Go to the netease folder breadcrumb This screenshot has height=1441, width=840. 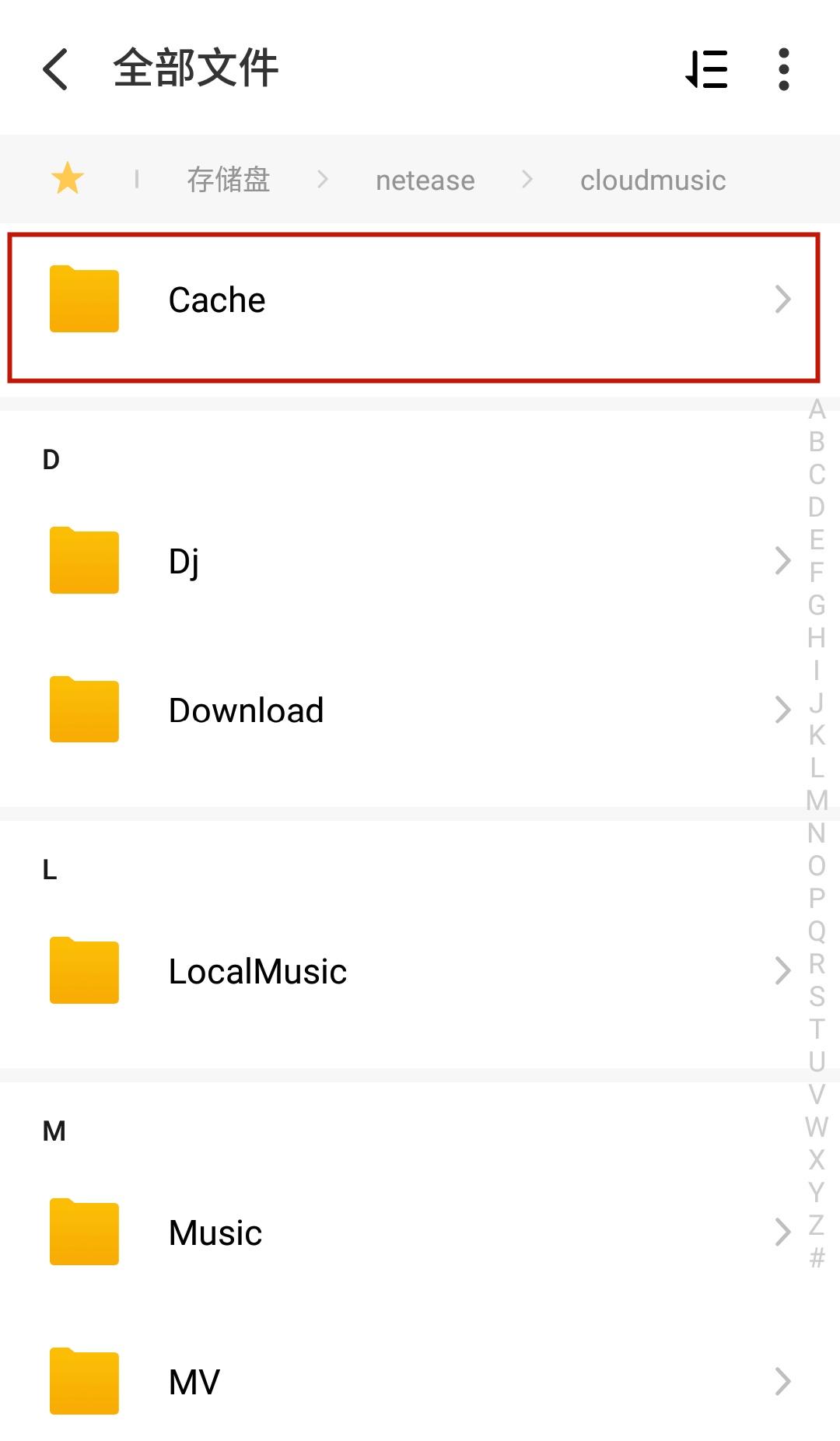(425, 180)
